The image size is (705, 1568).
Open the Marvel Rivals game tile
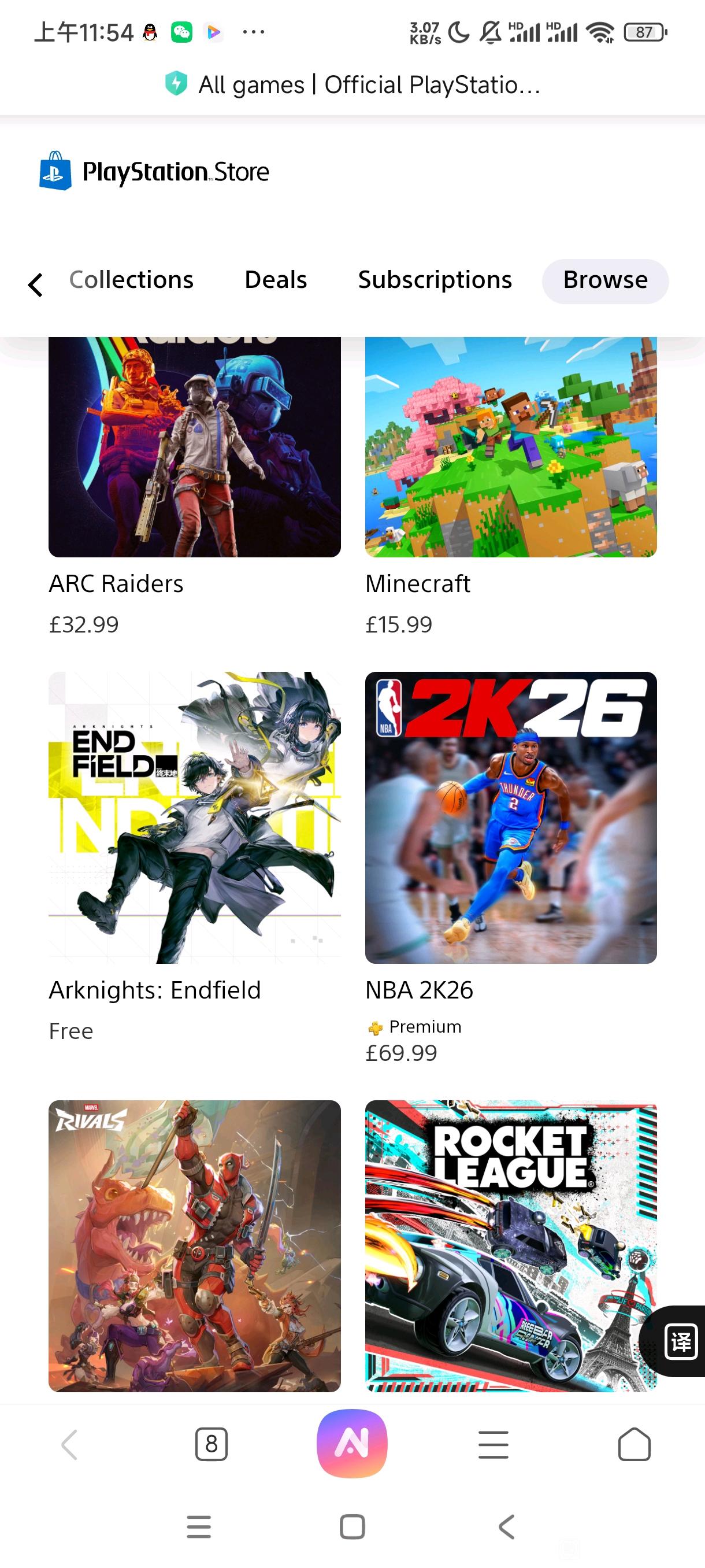tap(195, 1245)
